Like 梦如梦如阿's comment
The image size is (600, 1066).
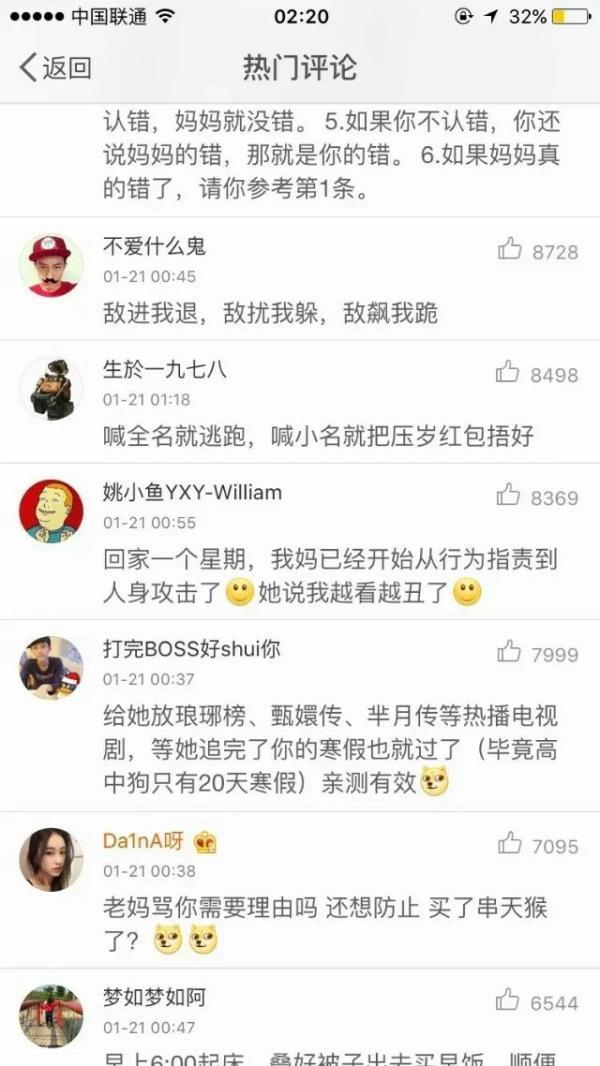(x=508, y=1001)
